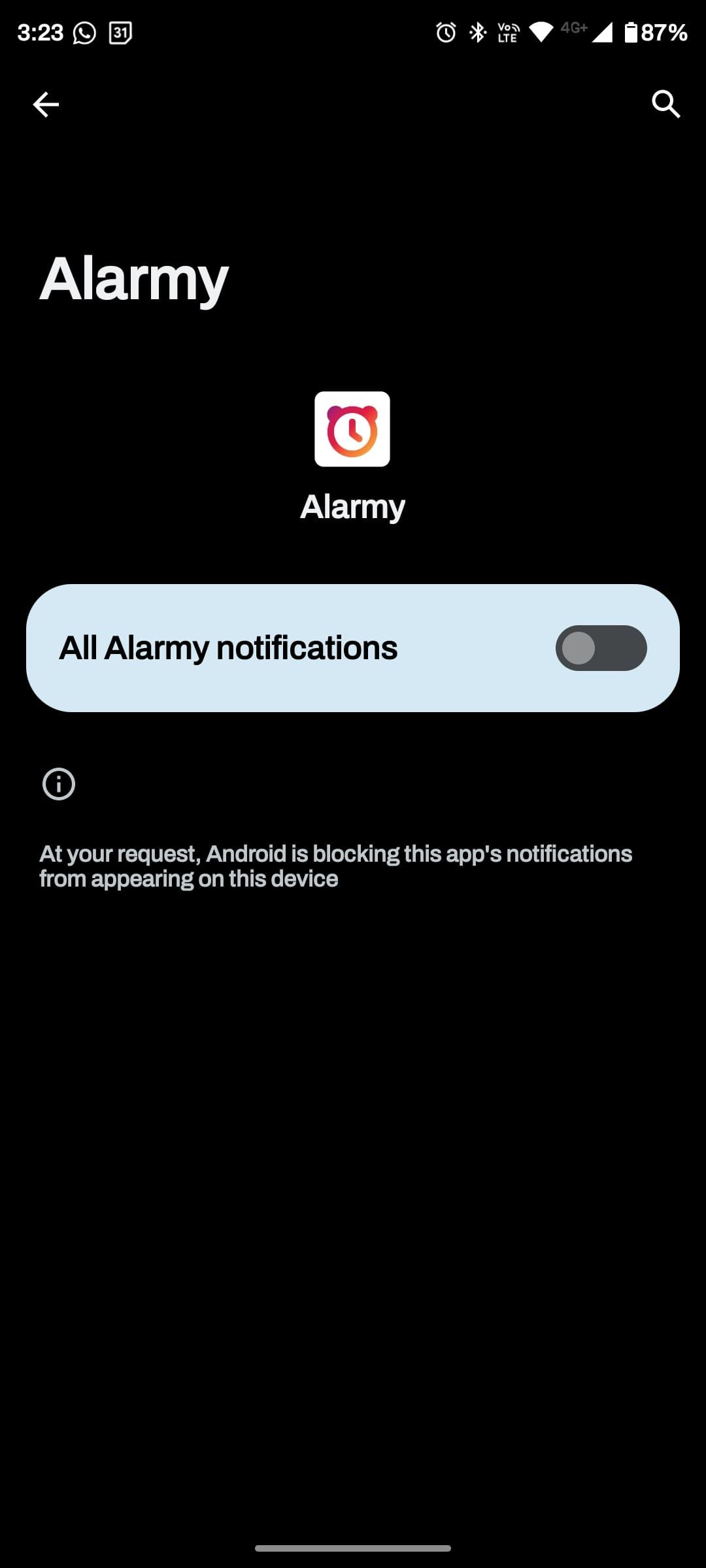Tap the Alarmy page title
Screen dimensions: 706x1568
134,278
